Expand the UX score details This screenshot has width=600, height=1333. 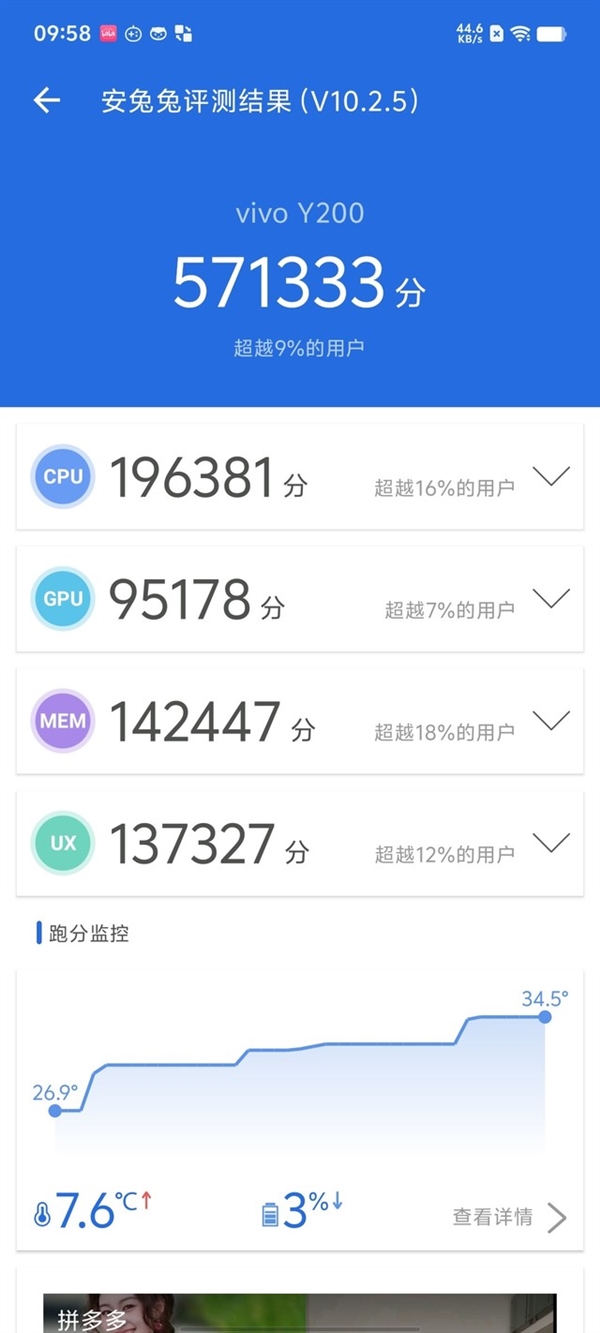click(x=551, y=842)
